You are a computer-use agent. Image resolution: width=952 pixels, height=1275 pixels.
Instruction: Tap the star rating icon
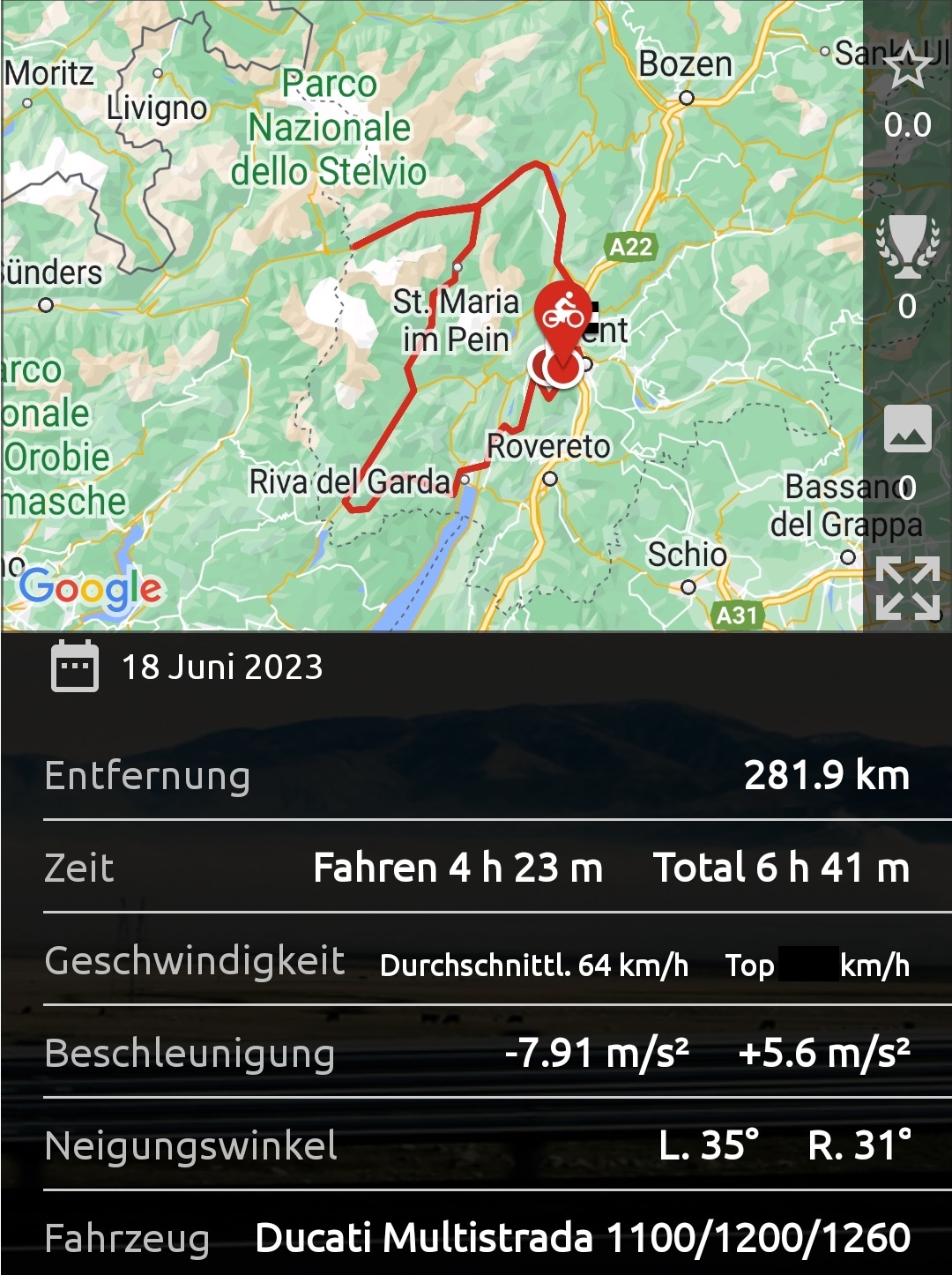pyautogui.click(x=907, y=68)
